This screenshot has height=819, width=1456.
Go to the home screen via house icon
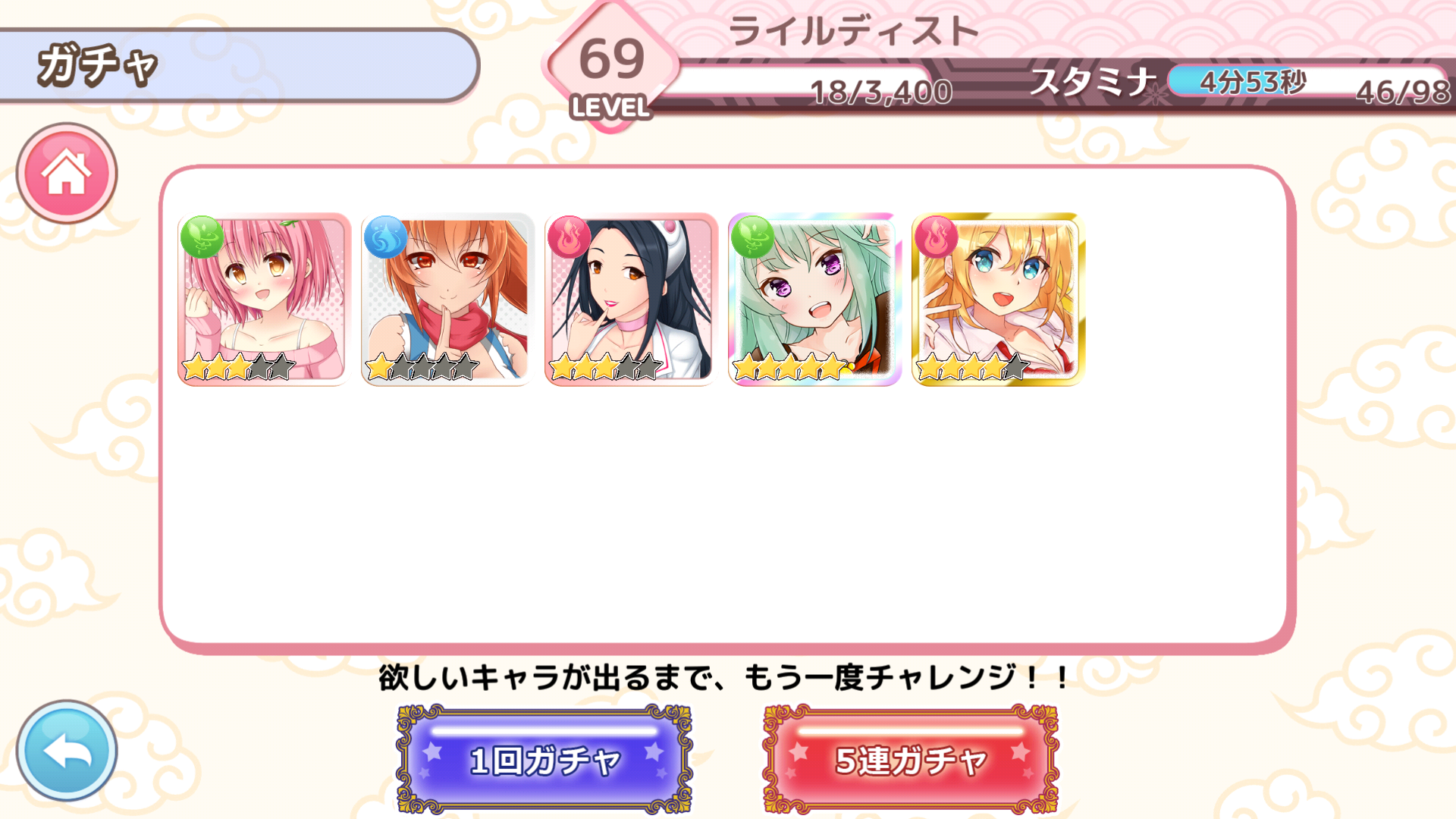(67, 173)
